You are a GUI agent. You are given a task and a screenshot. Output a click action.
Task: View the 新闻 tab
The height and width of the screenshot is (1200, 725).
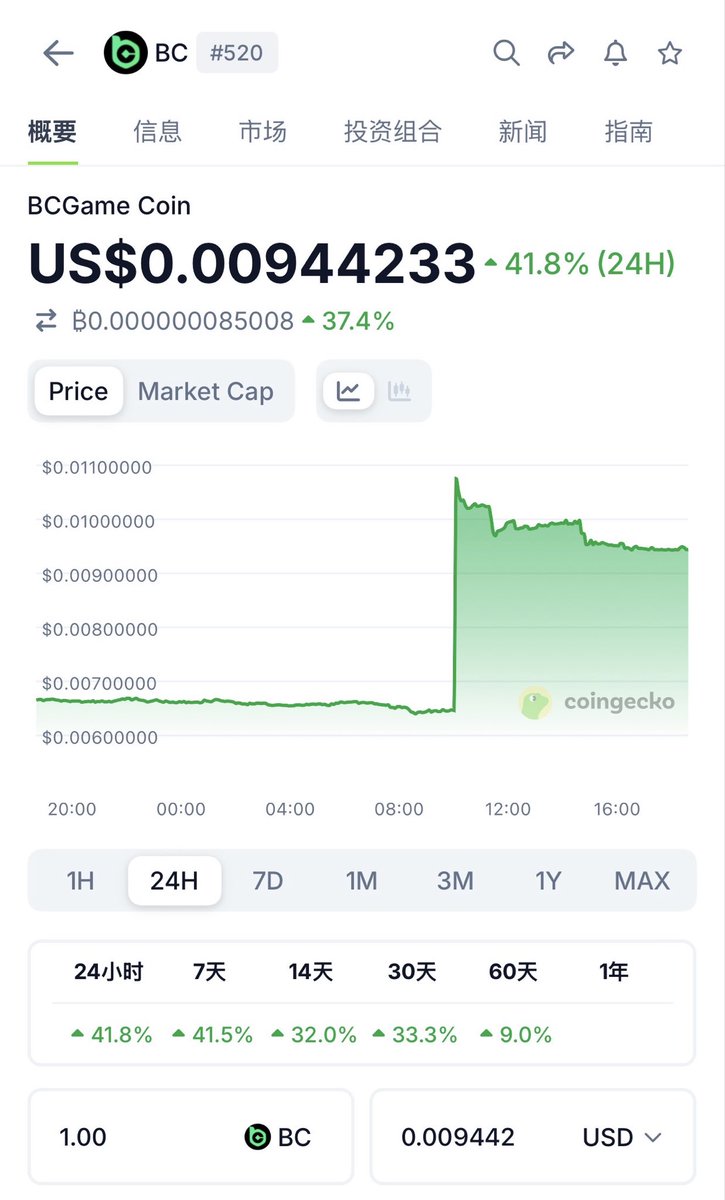click(522, 131)
